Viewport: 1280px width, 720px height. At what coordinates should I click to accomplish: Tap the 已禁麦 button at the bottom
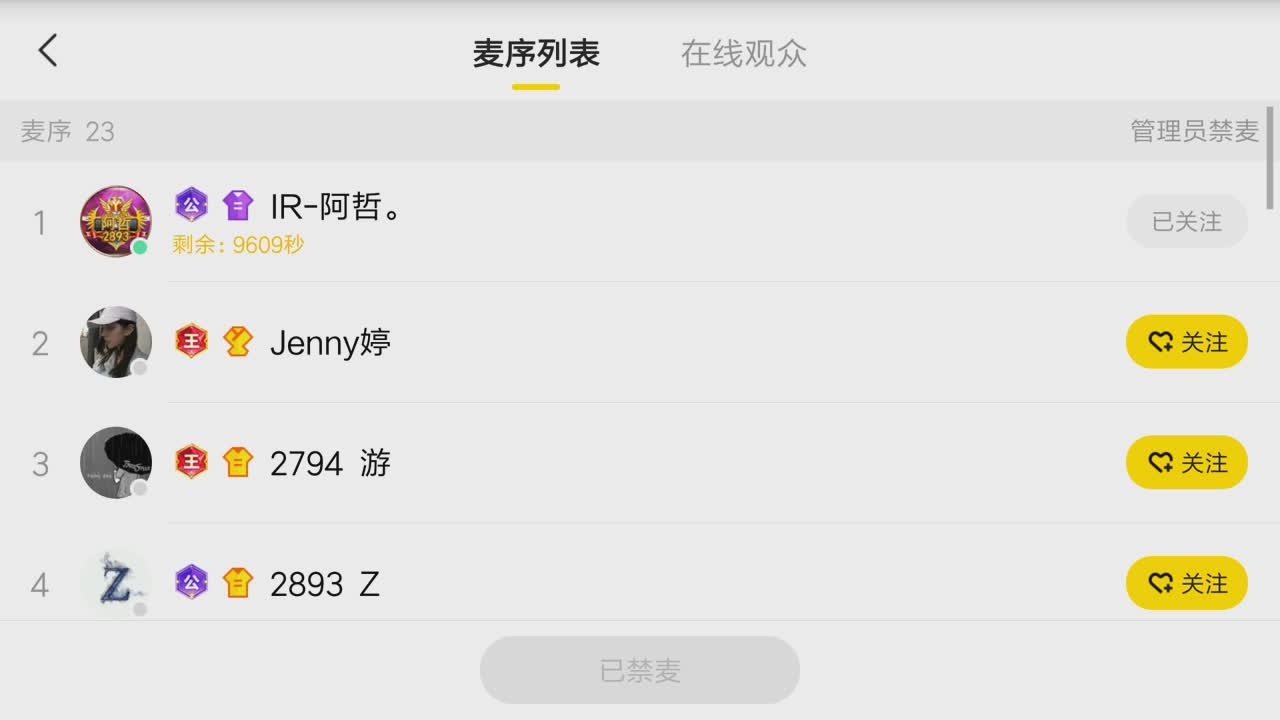640,670
